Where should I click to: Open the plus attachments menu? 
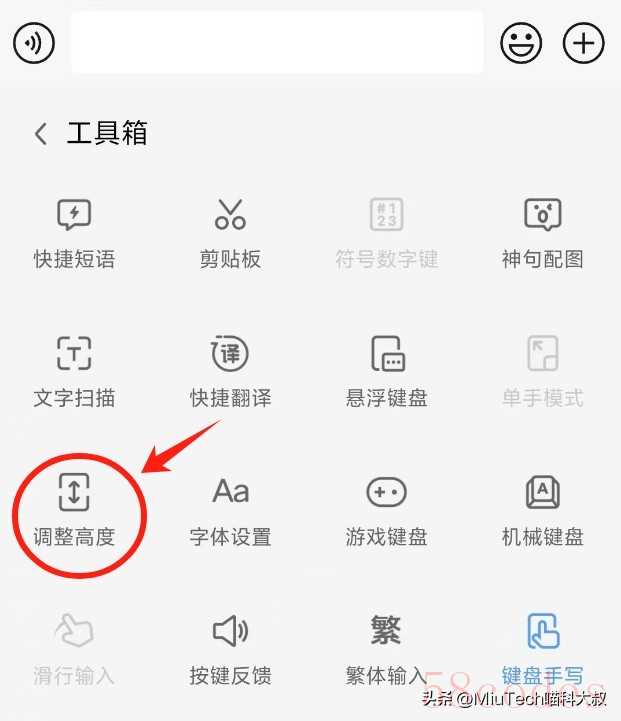[x=584, y=43]
